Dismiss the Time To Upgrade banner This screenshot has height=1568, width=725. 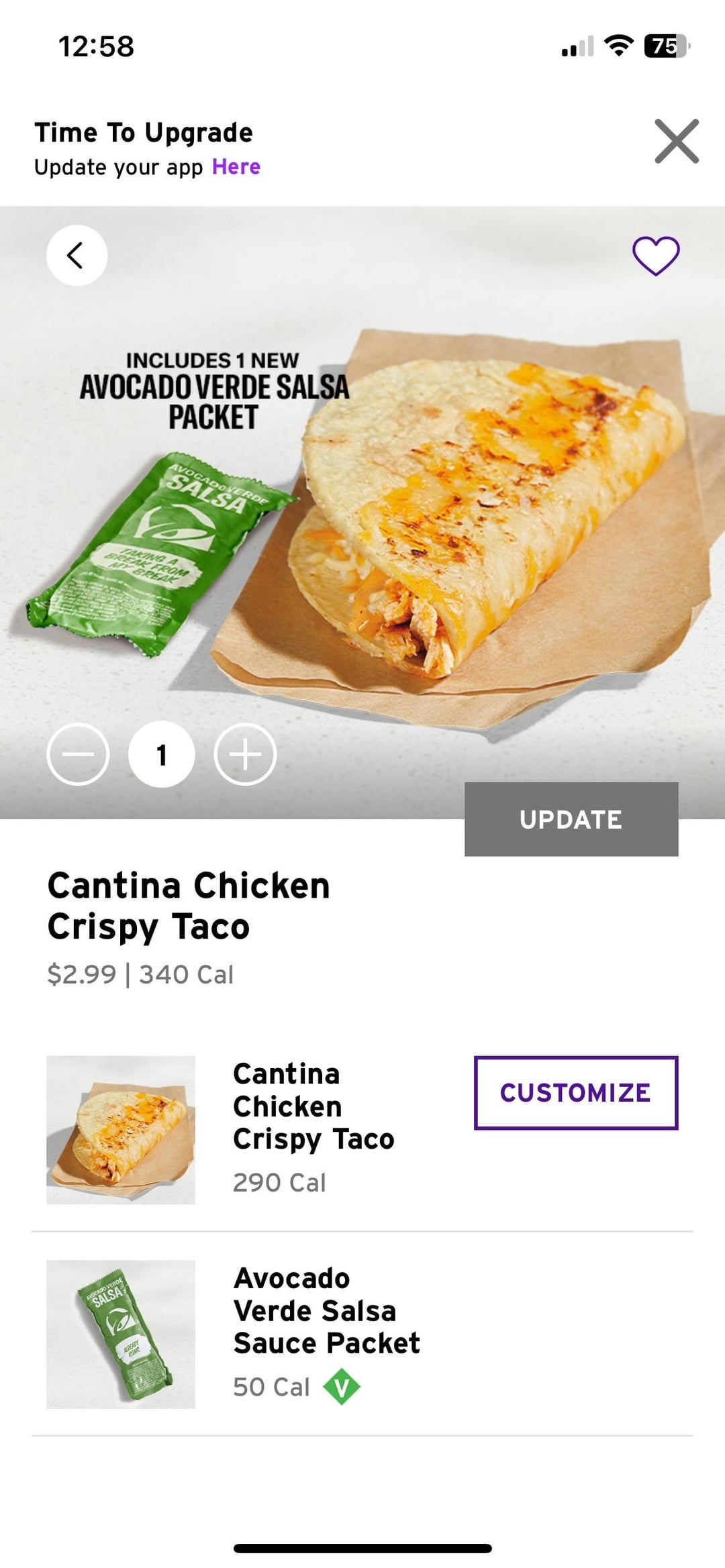point(677,141)
